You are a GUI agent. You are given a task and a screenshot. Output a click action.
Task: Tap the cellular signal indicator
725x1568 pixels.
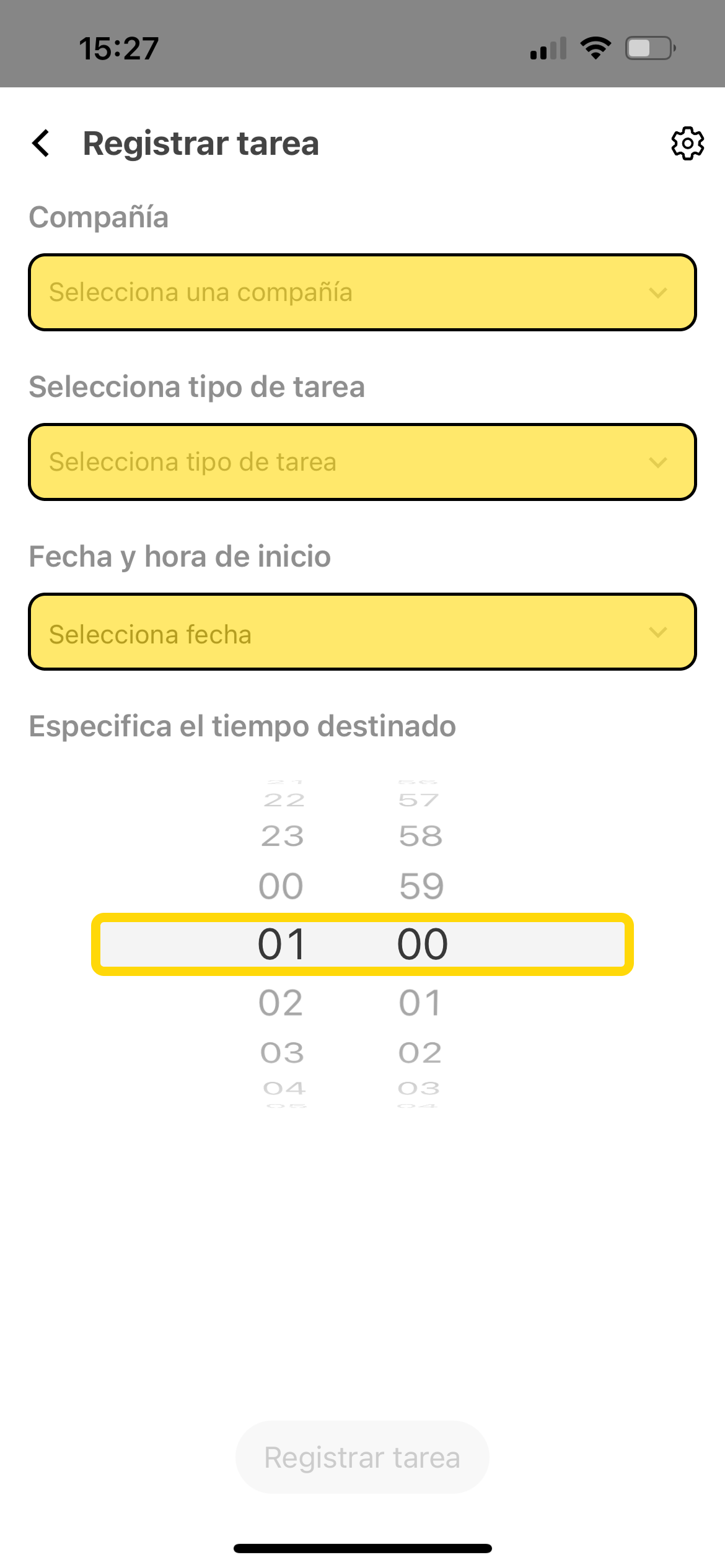coord(548,48)
